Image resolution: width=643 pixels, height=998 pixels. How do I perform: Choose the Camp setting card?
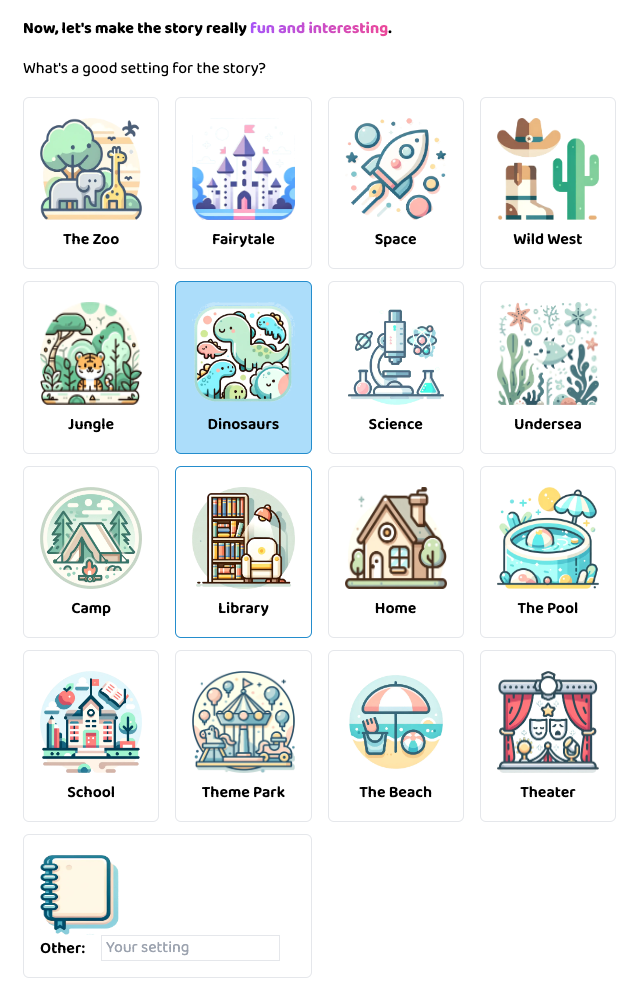[91, 551]
